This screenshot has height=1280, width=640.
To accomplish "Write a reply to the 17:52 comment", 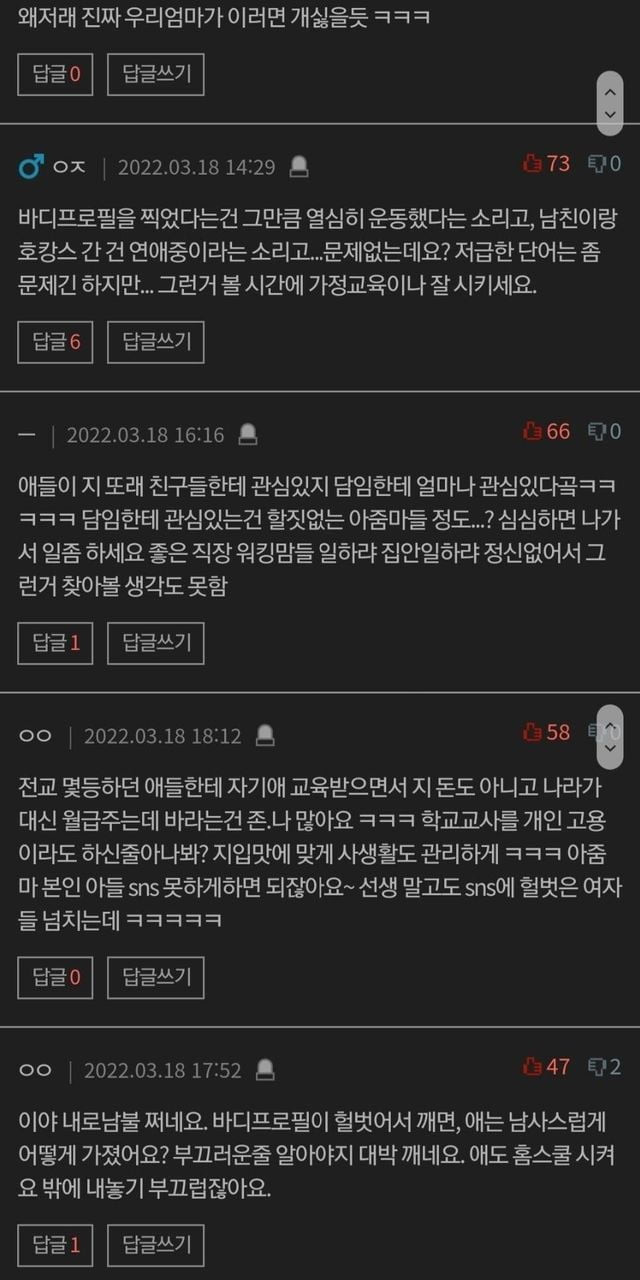I will pos(155,1245).
